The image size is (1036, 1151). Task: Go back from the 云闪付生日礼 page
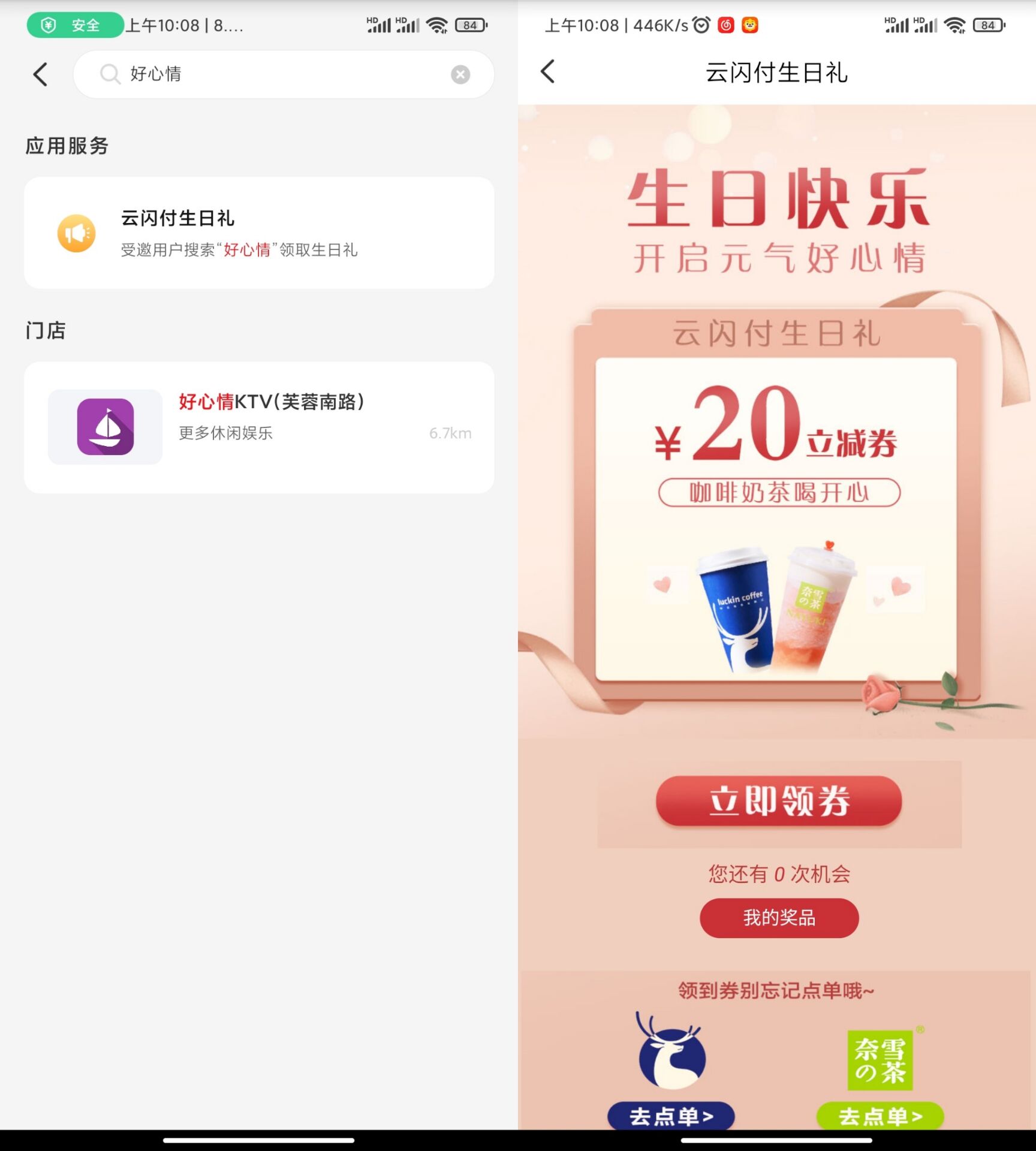tap(548, 72)
